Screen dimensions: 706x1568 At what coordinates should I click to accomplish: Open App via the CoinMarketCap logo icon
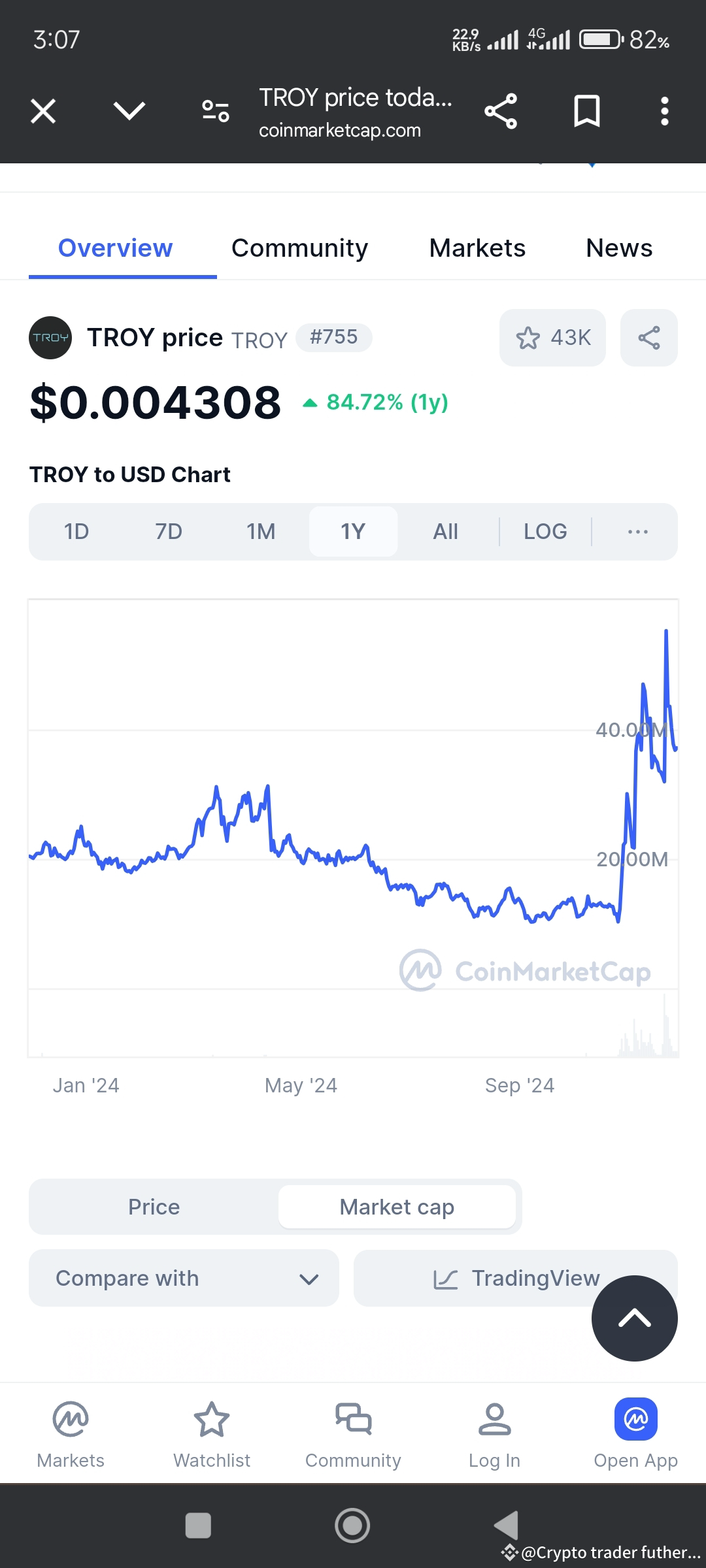(635, 1419)
